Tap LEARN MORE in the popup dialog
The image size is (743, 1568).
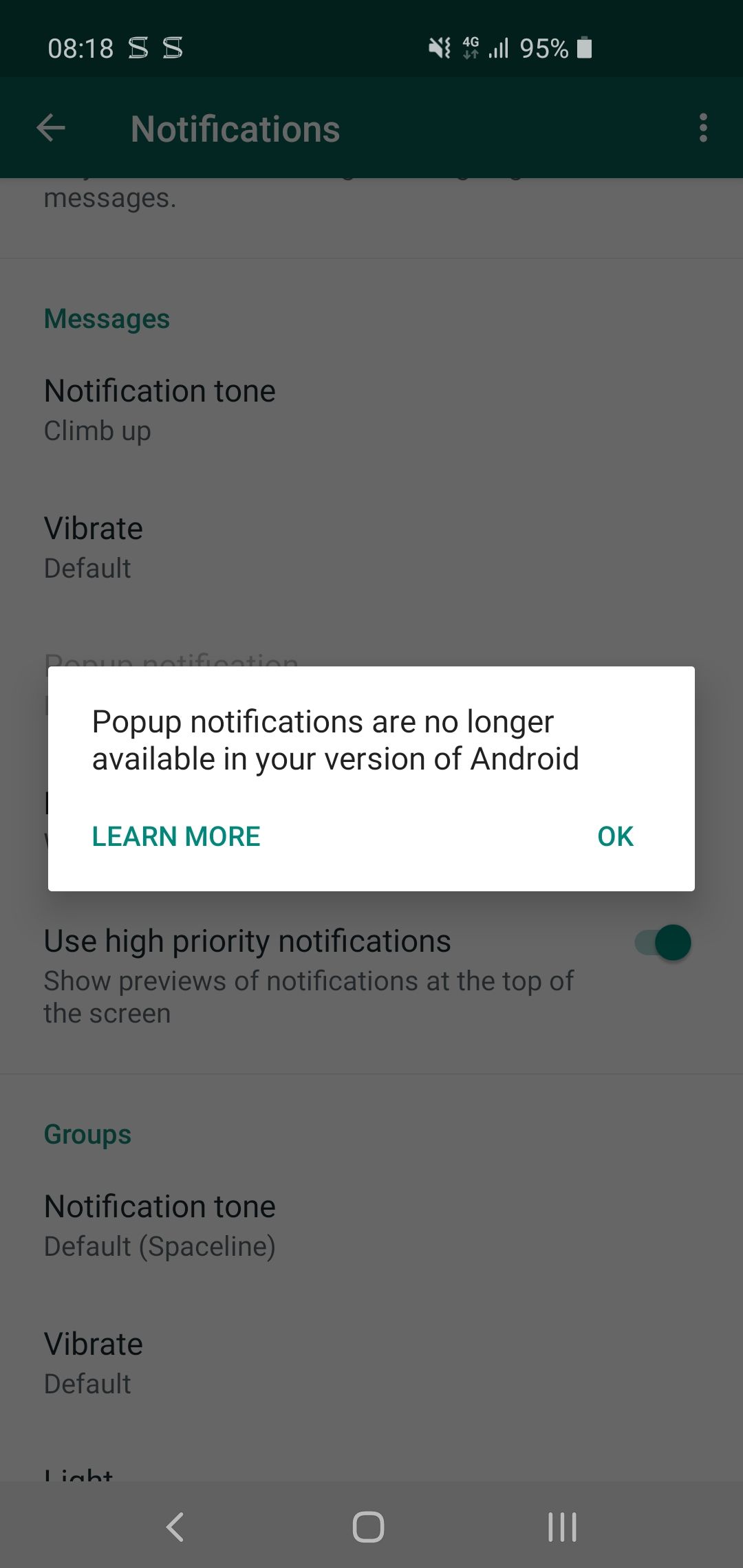click(x=176, y=836)
